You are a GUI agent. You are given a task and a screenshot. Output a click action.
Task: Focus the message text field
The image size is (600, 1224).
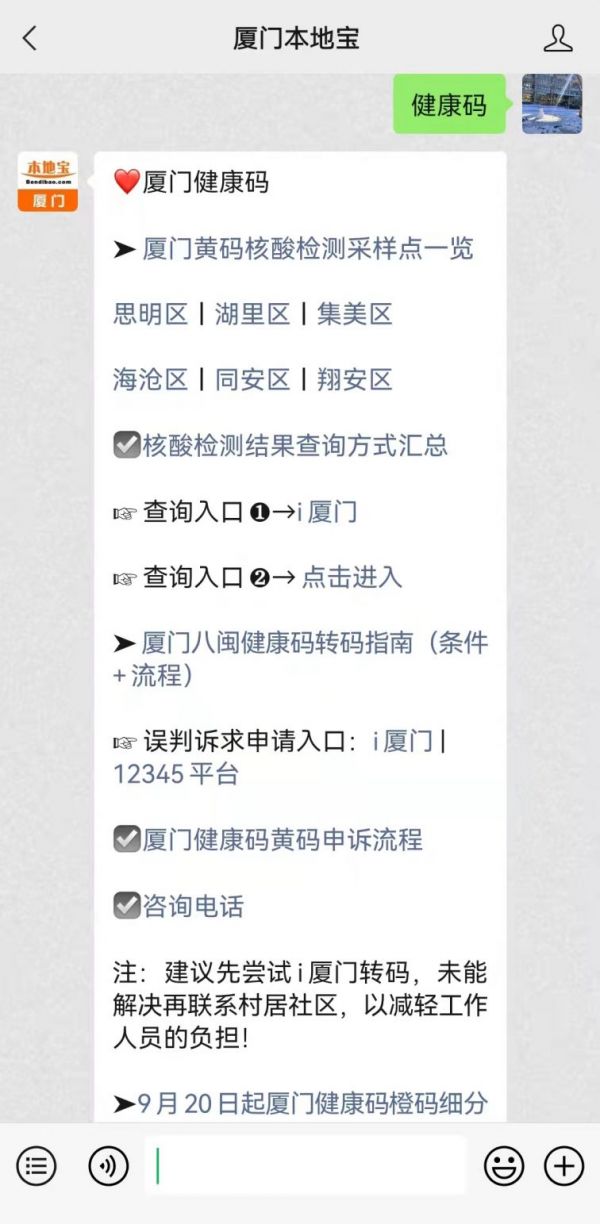click(x=310, y=1166)
